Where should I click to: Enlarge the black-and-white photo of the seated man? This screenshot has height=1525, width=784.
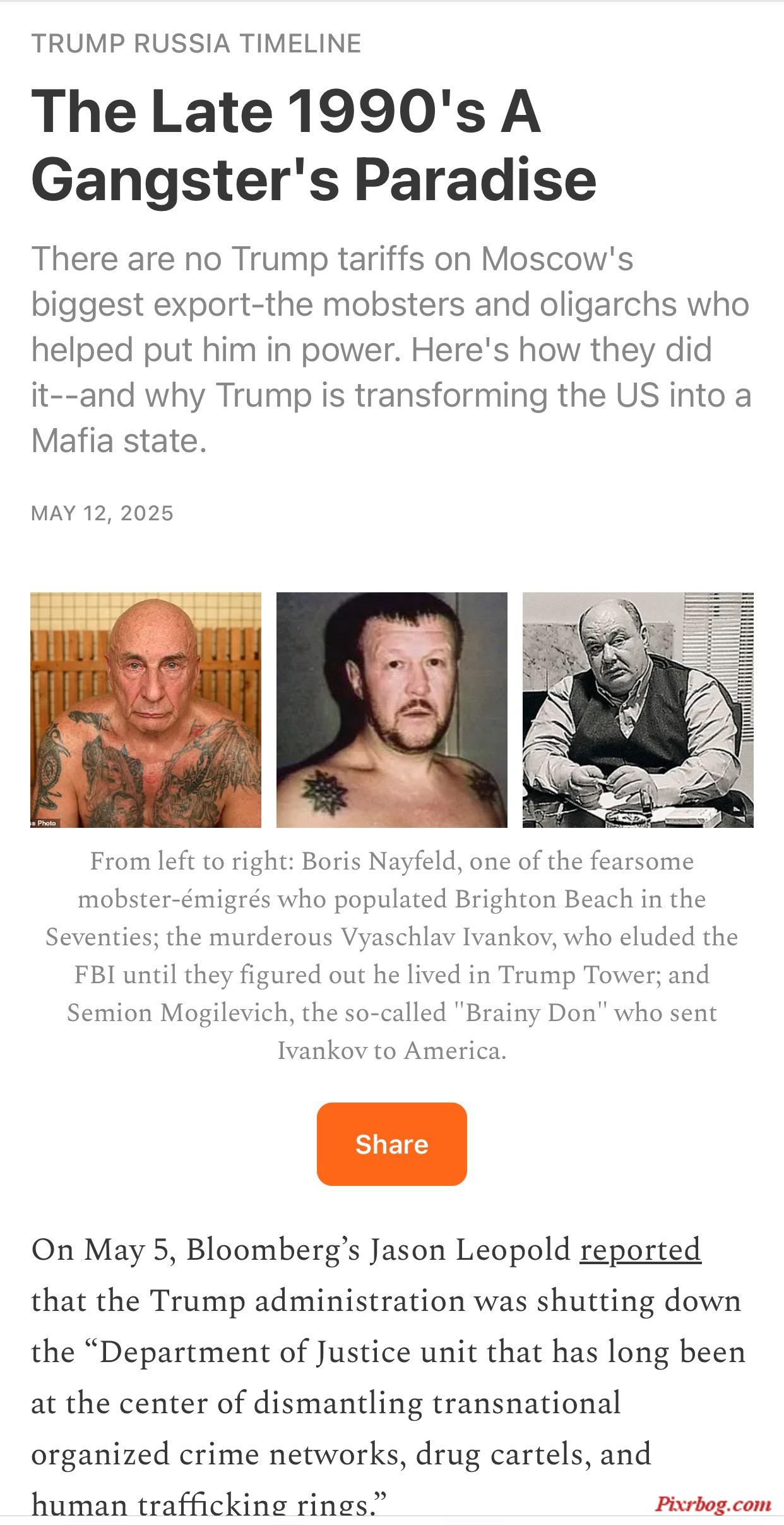click(638, 709)
